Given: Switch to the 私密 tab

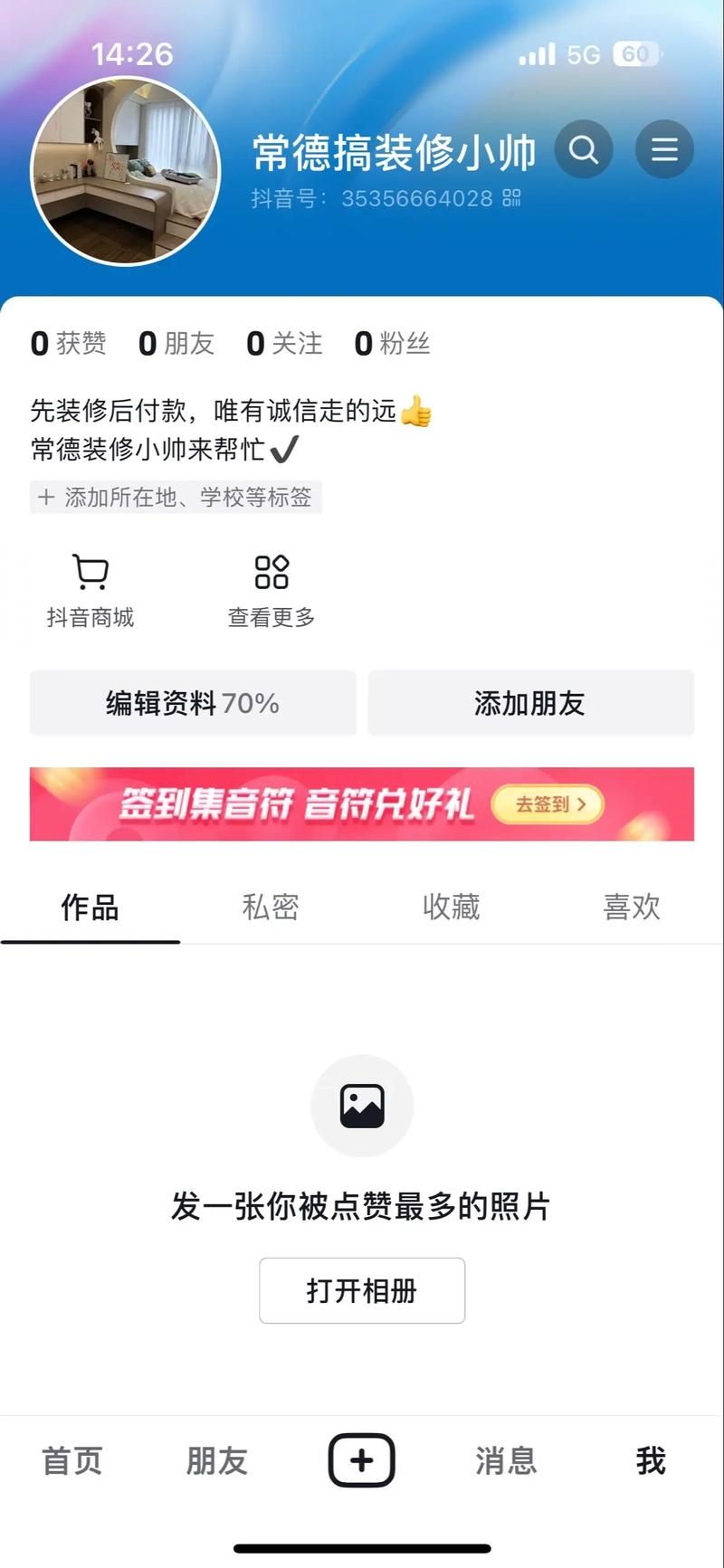Looking at the screenshot, I should click(x=271, y=907).
